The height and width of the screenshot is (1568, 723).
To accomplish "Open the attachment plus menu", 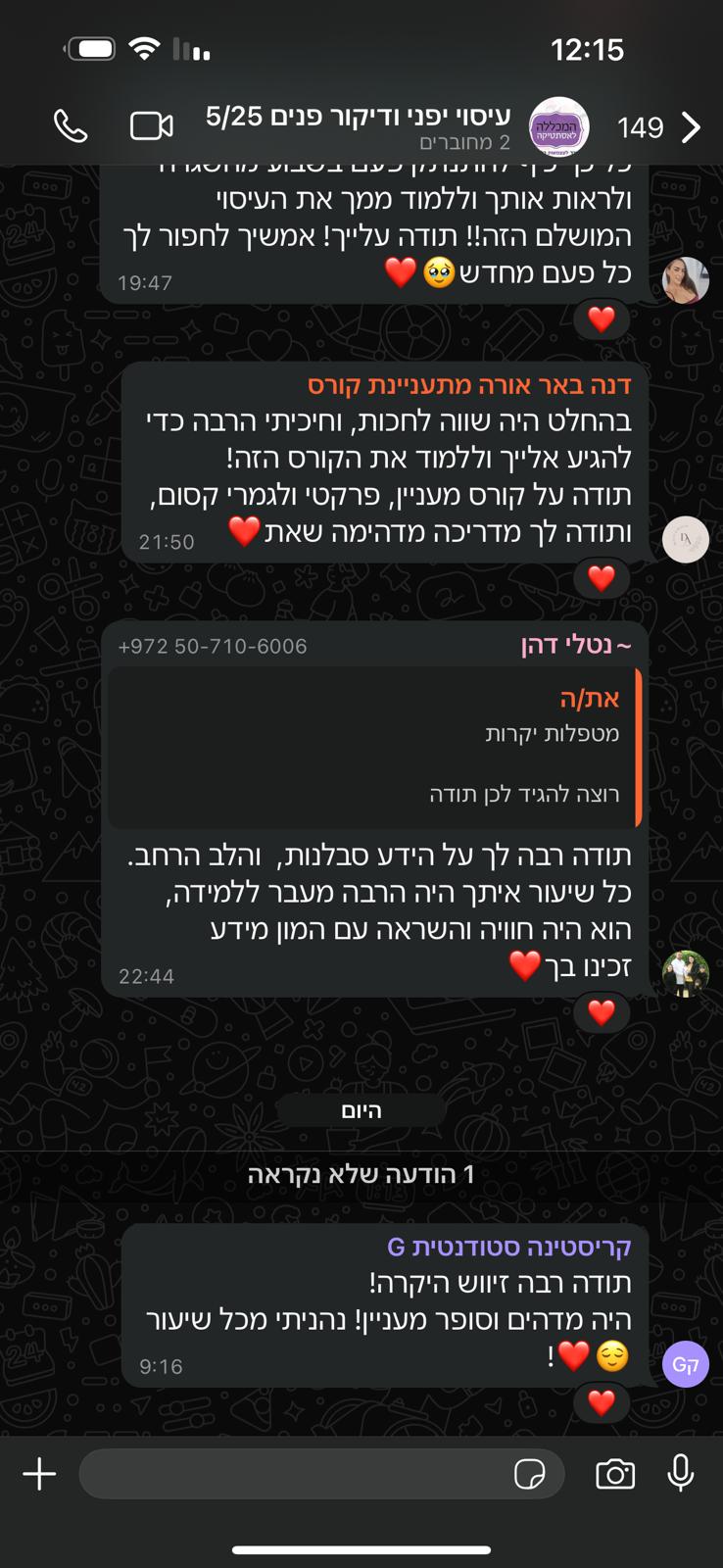I will point(39,1474).
